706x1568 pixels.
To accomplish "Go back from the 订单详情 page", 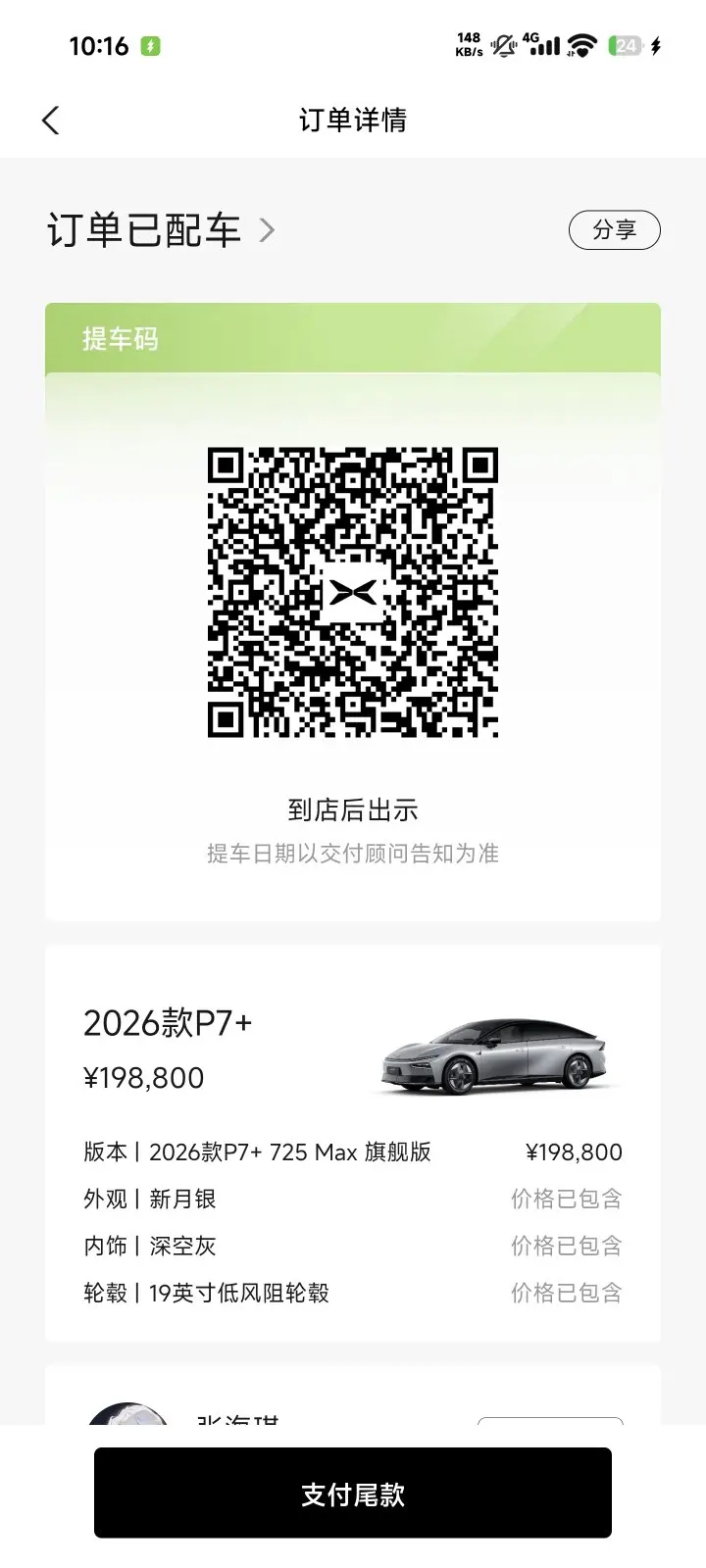I will (x=51, y=121).
